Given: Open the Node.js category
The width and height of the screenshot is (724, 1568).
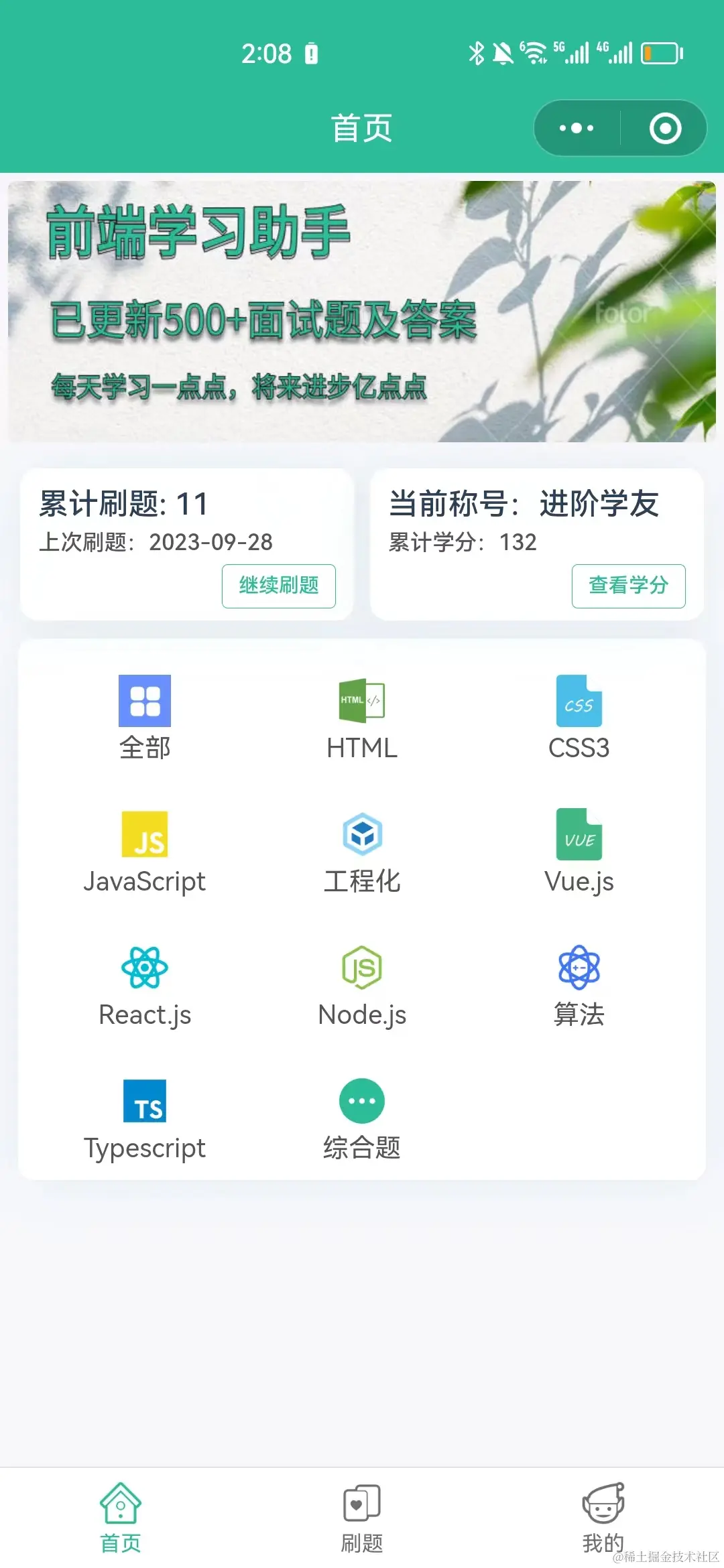Looking at the screenshot, I should pos(362,985).
